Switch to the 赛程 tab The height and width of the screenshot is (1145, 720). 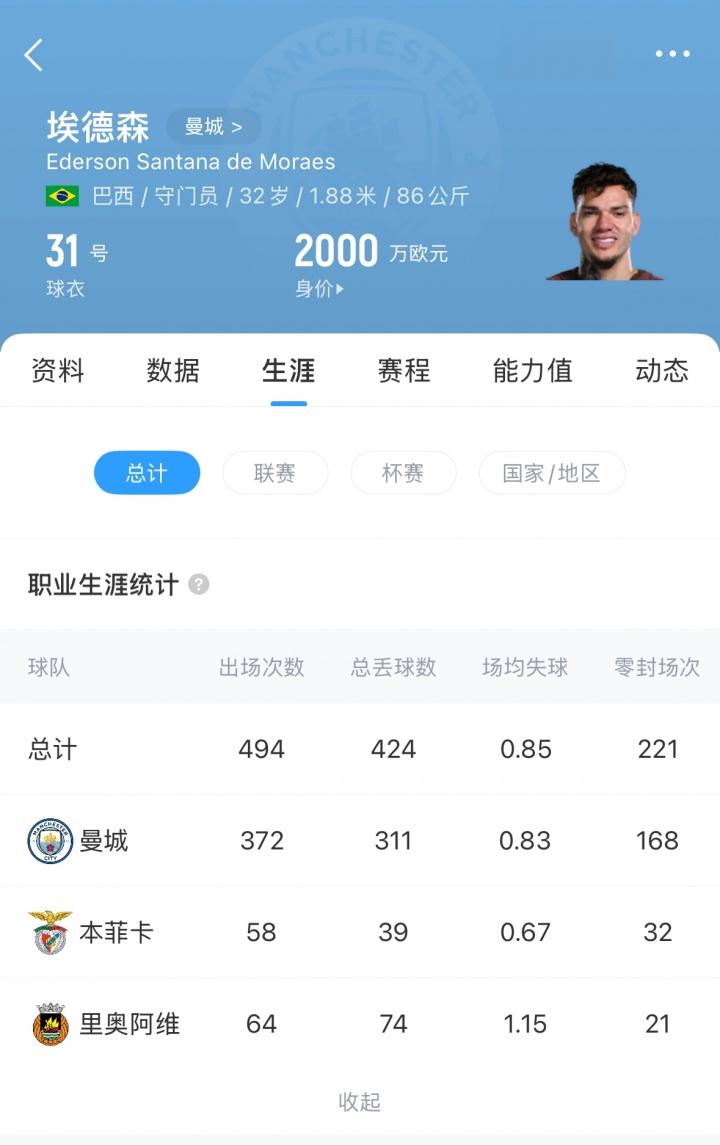(404, 371)
